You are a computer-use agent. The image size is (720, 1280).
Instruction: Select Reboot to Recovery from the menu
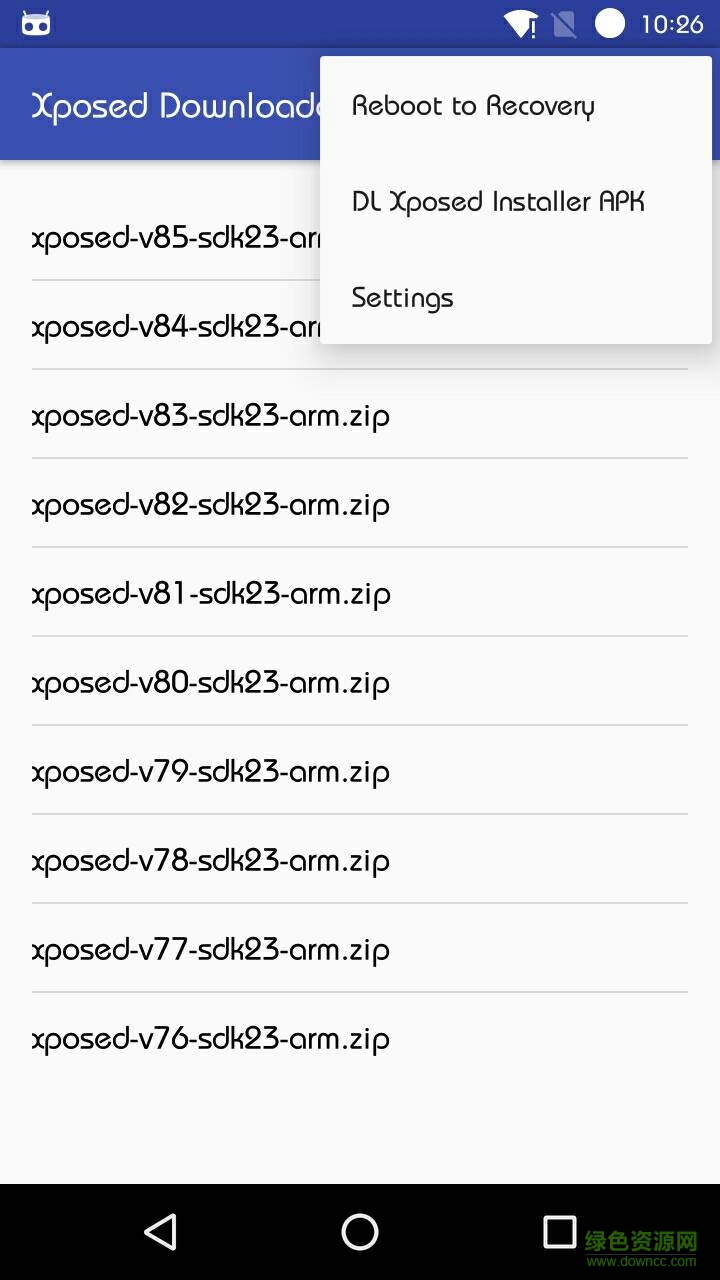click(473, 105)
